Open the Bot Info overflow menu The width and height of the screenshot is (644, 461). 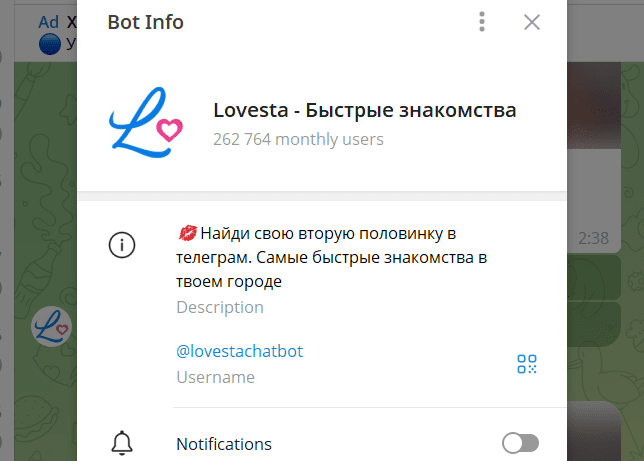[x=482, y=22]
